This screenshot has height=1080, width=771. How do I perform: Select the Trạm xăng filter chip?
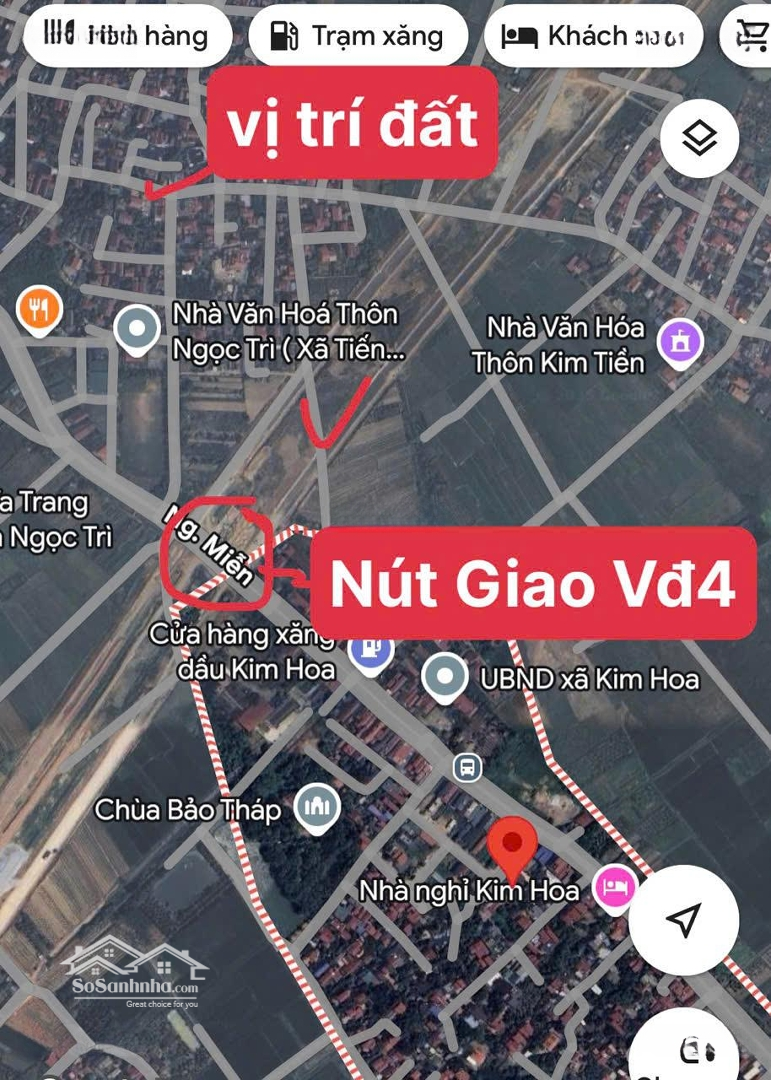pos(357,37)
